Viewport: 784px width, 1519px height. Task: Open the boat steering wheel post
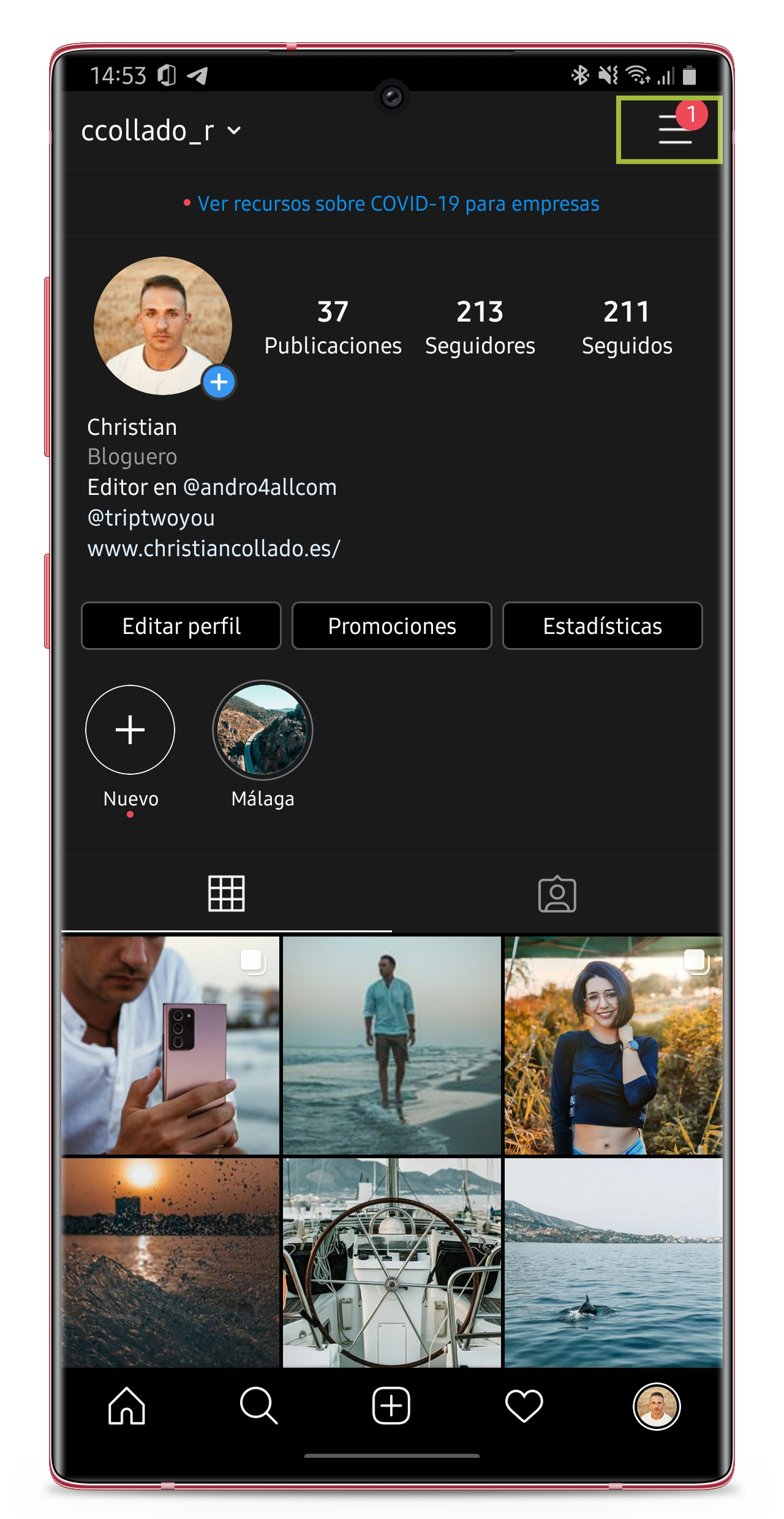coord(392,1262)
